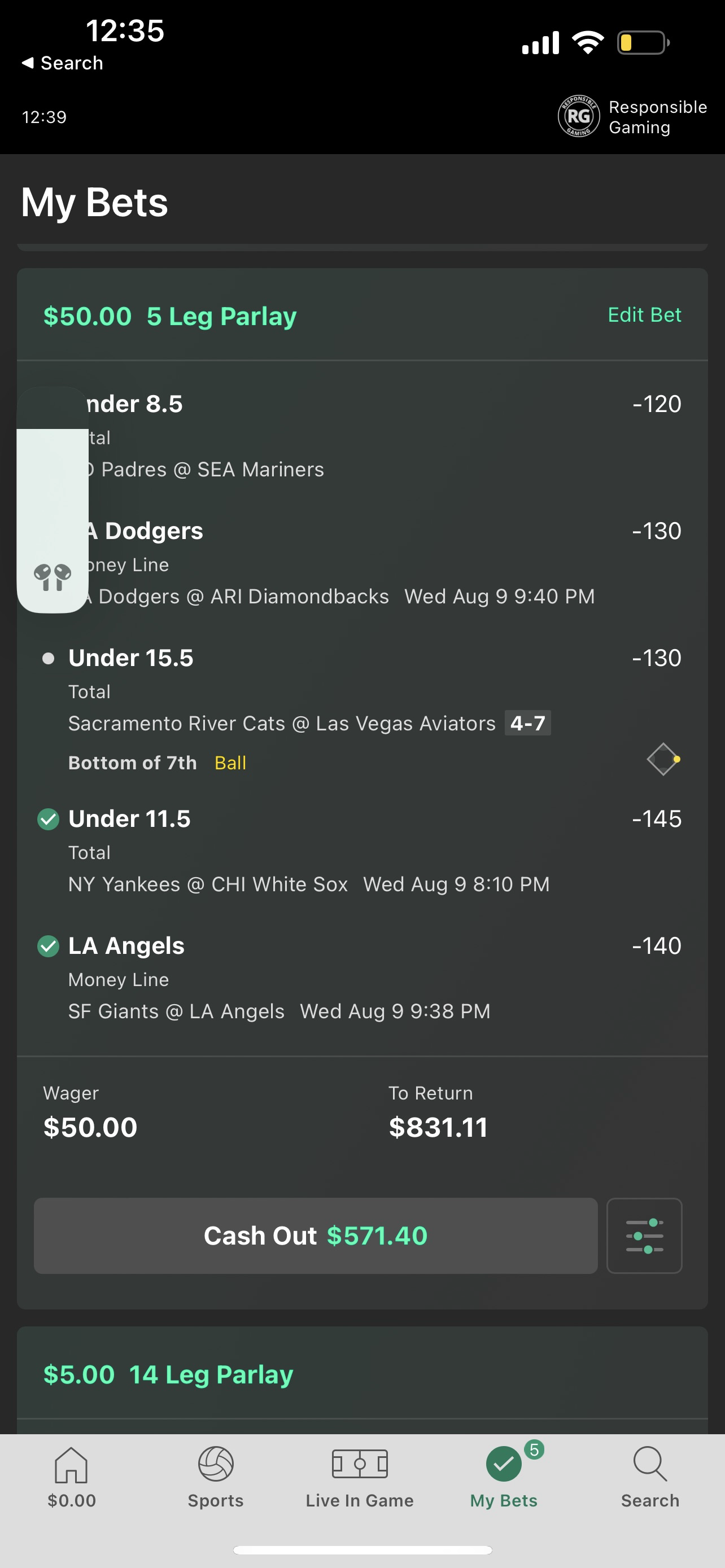Open the partial cash out settings
This screenshot has width=725, height=1568.
(x=644, y=1235)
